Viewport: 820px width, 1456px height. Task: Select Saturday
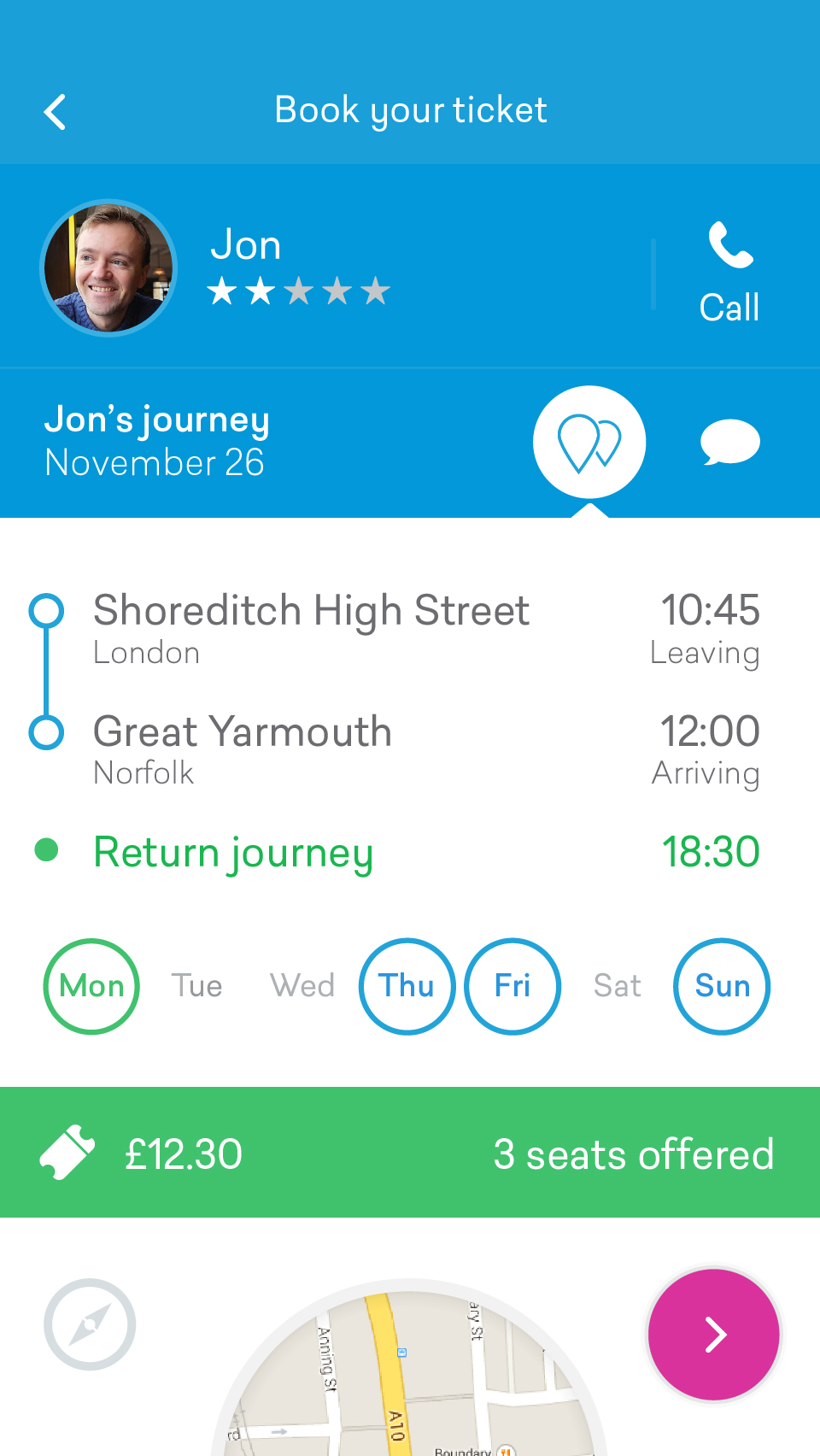617,986
